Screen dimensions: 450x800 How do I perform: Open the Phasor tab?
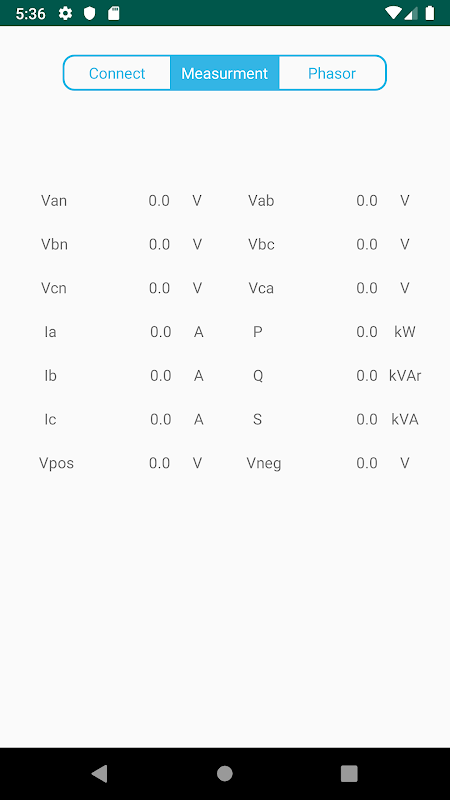(x=332, y=73)
